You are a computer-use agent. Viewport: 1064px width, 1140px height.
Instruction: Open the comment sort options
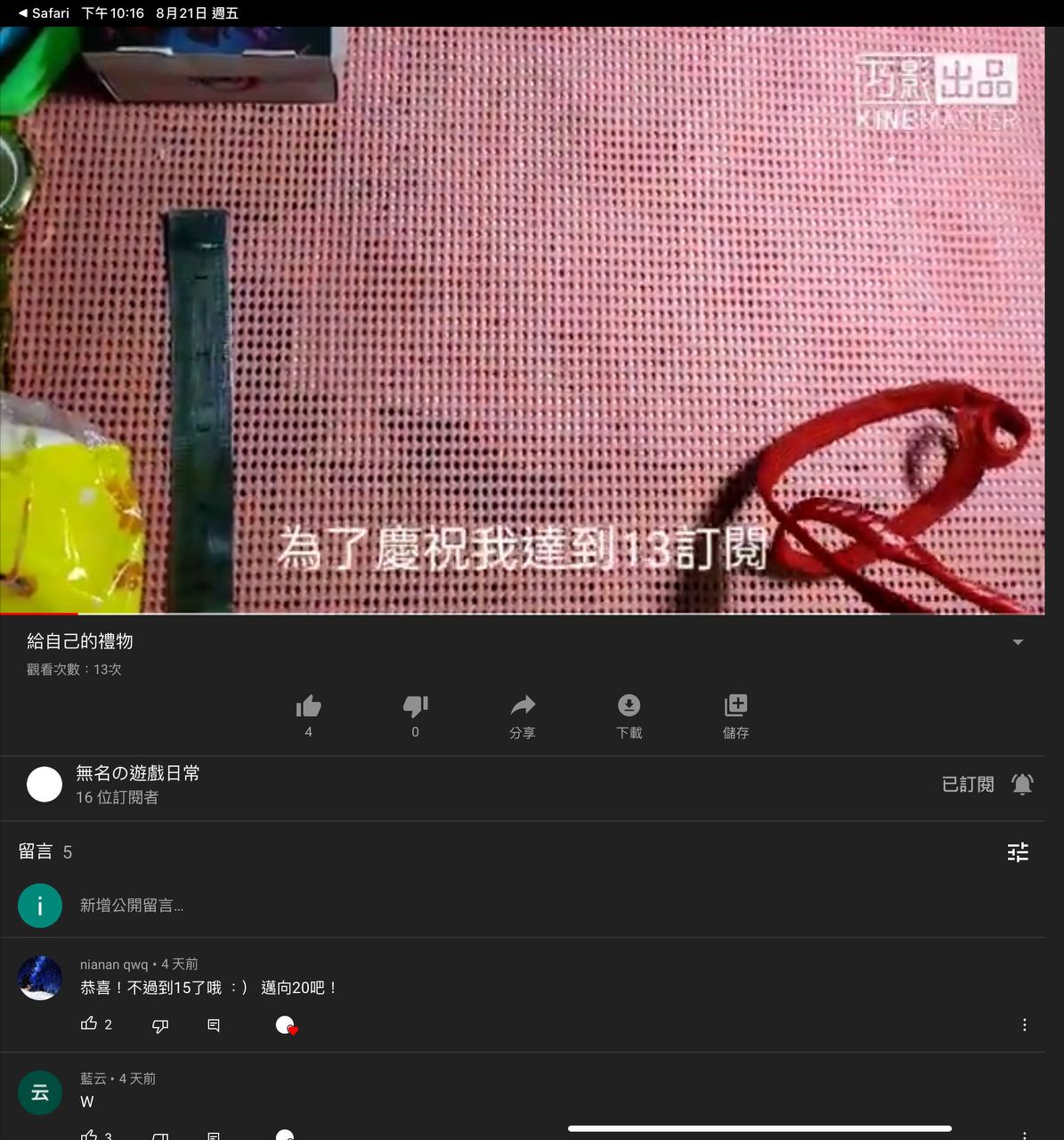[x=1018, y=852]
